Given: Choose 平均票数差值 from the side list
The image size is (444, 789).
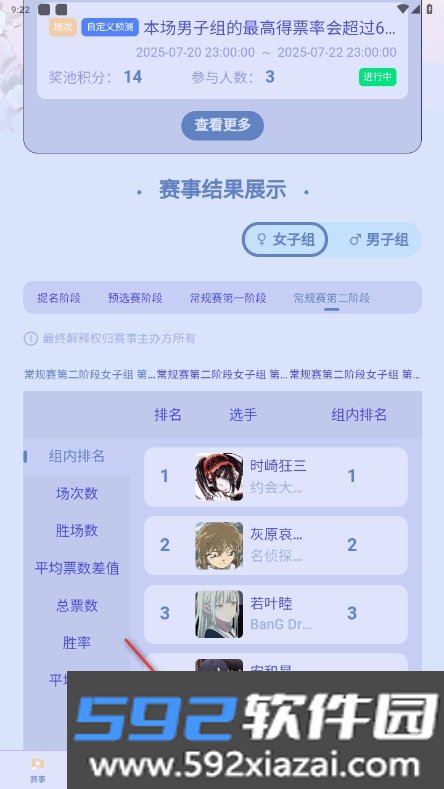Looking at the screenshot, I should pos(77,568).
